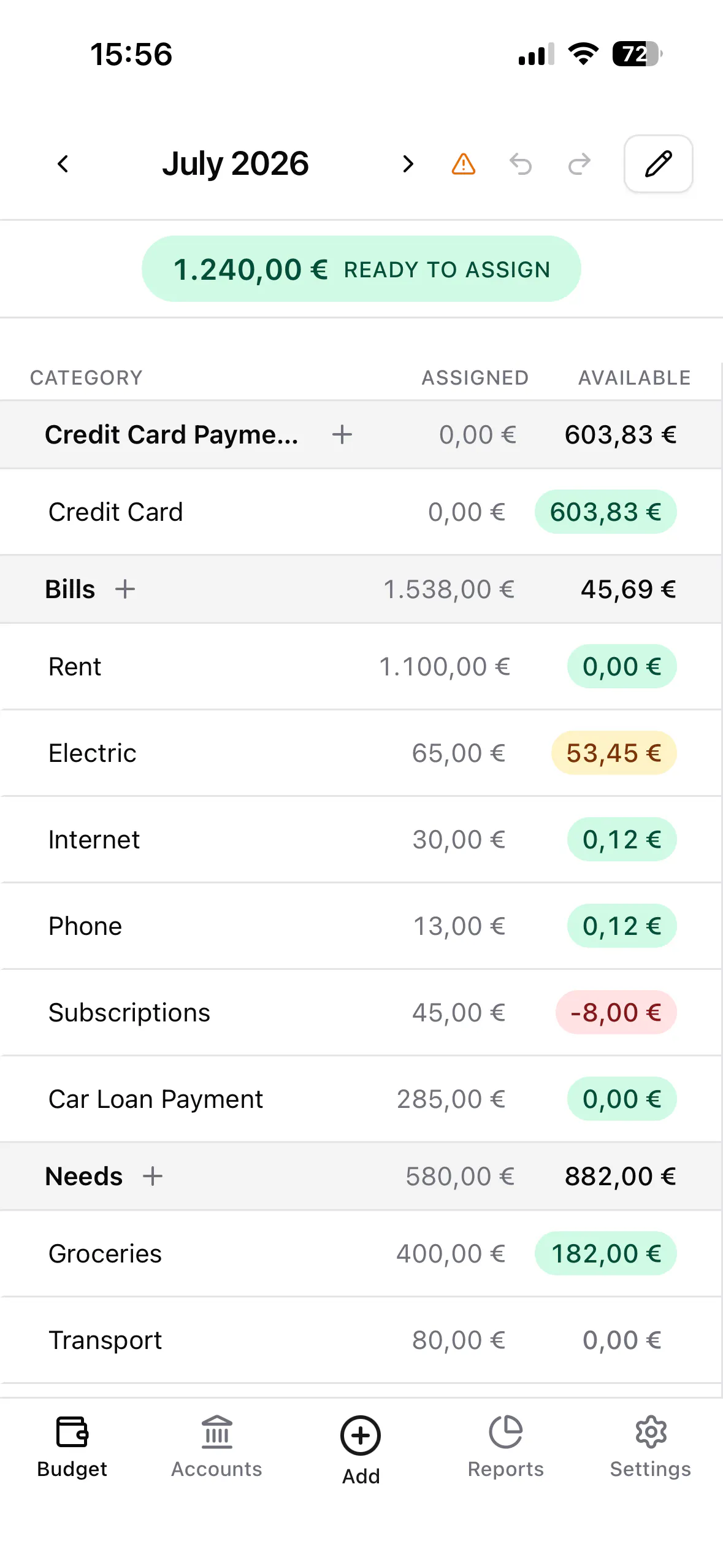Open Subscriptions overspent amount -8,00 €
Image resolution: width=723 pixels, height=1568 pixels.
[616, 1012]
